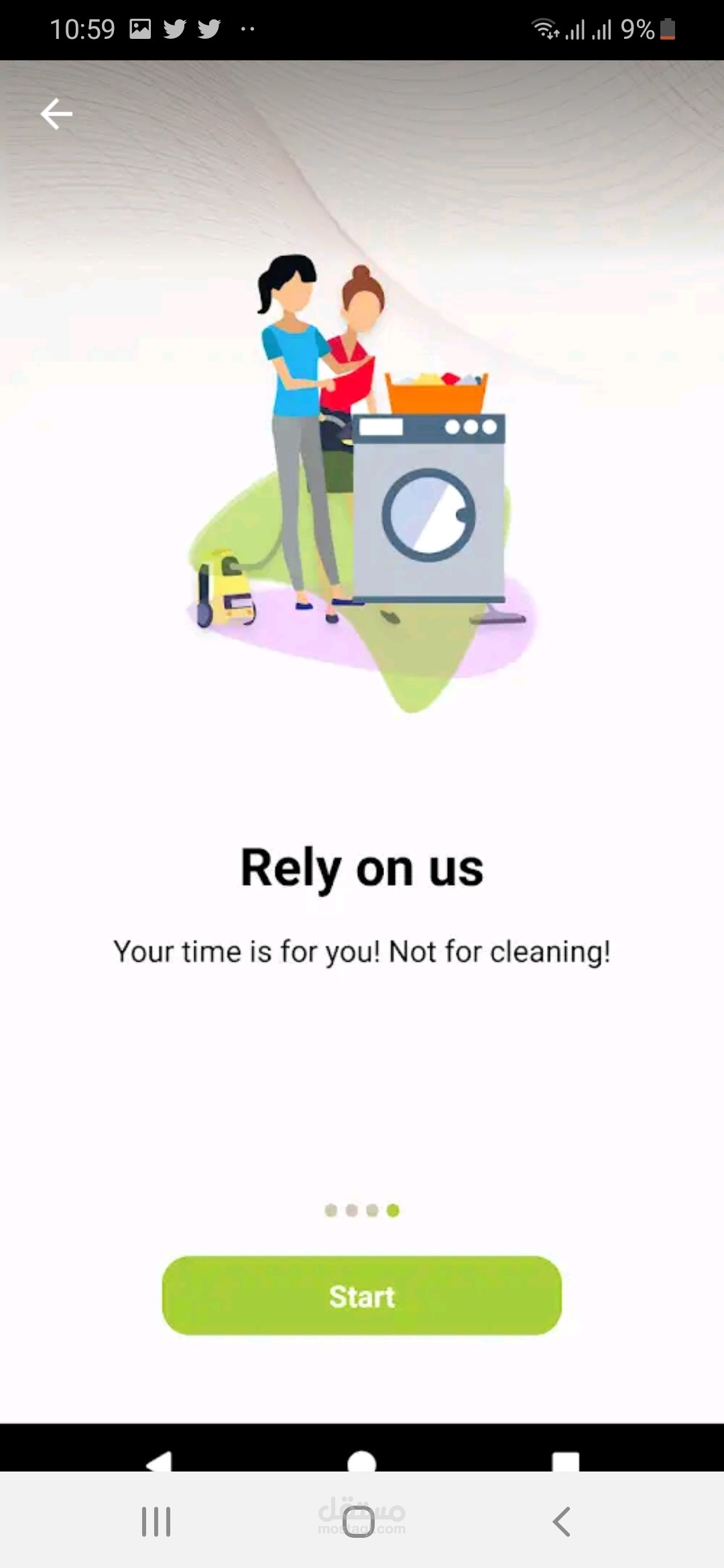The image size is (724, 1568).
Task: Tap the system back chevron
Action: pos(562,1522)
